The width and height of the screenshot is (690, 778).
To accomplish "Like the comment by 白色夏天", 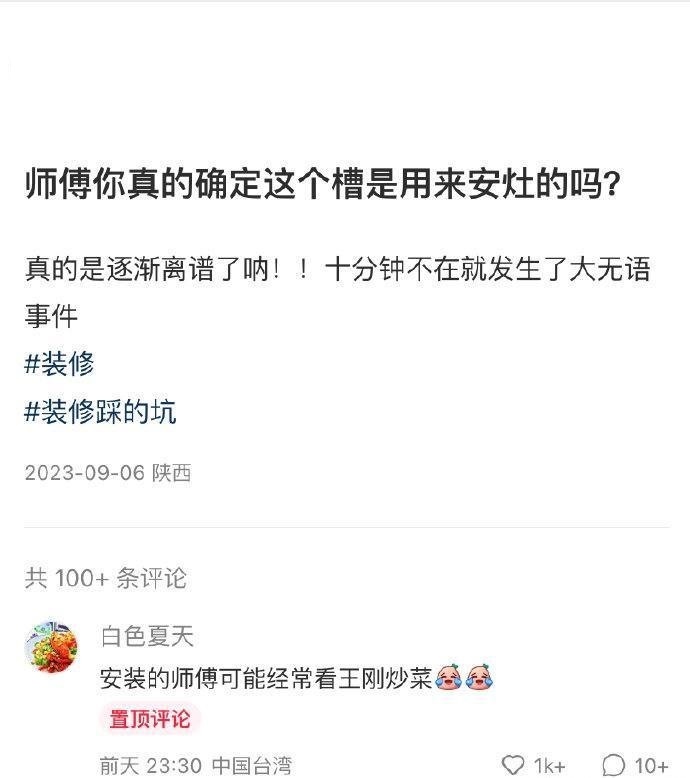I will pos(514,765).
